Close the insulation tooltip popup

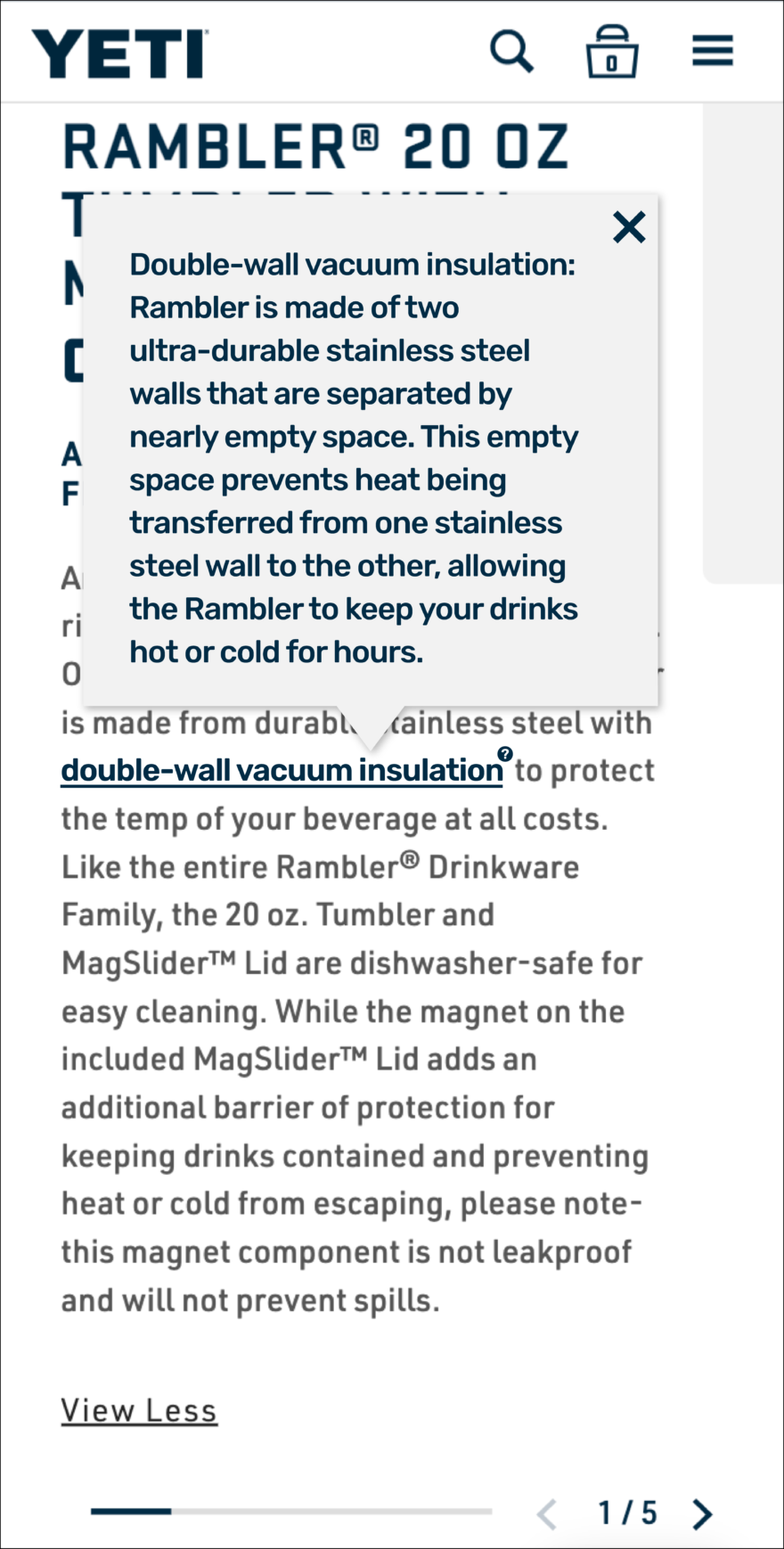[629, 227]
